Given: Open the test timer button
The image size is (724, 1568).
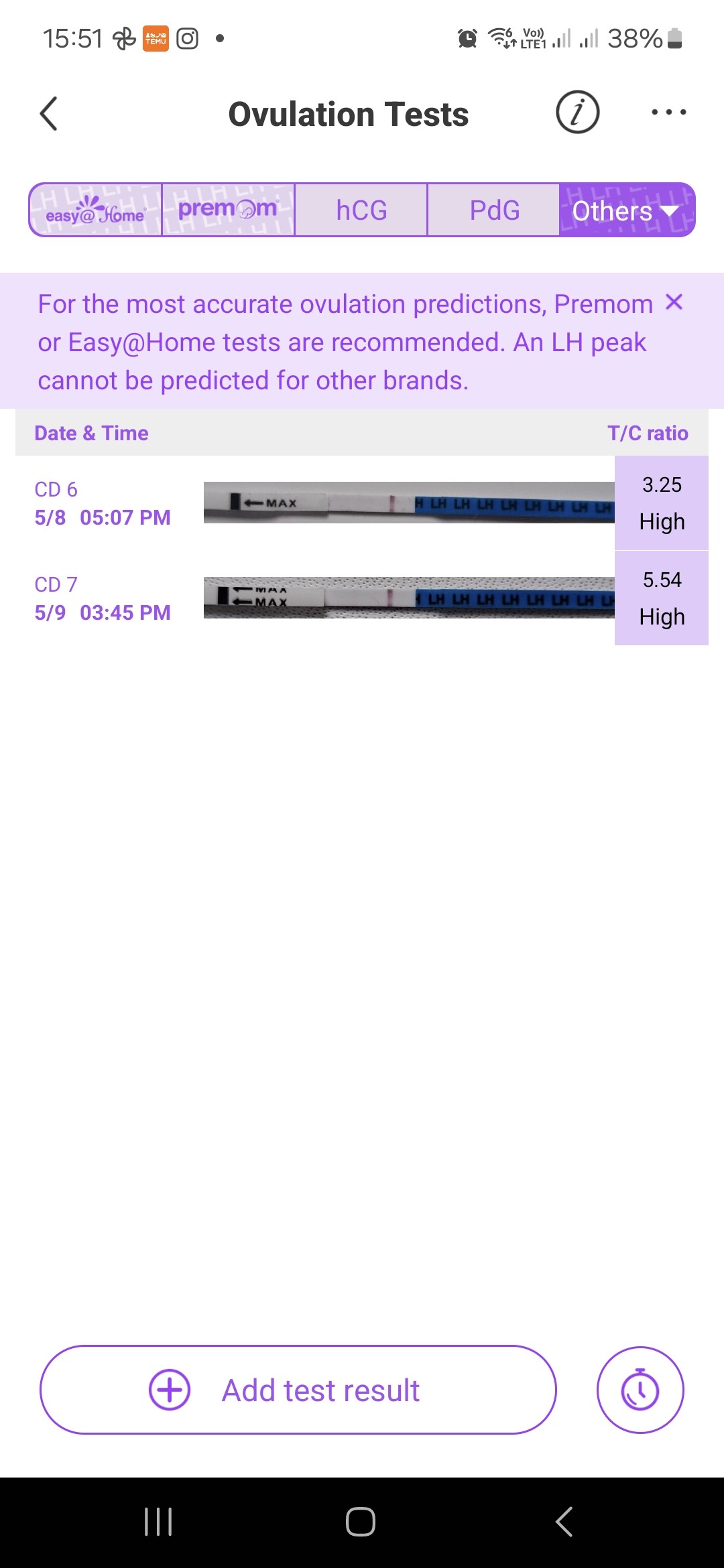Looking at the screenshot, I should [x=640, y=1390].
